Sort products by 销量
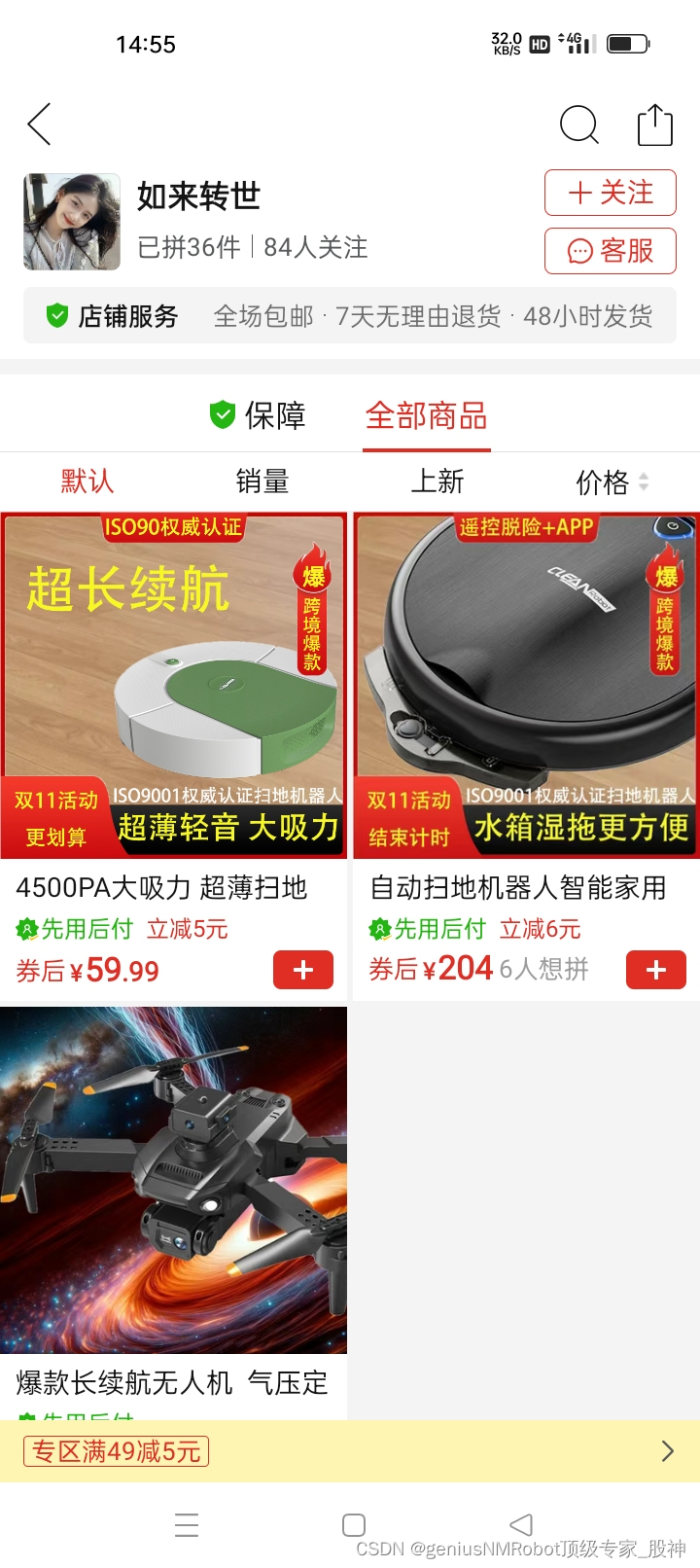This screenshot has height=1568, width=700. 262,481
